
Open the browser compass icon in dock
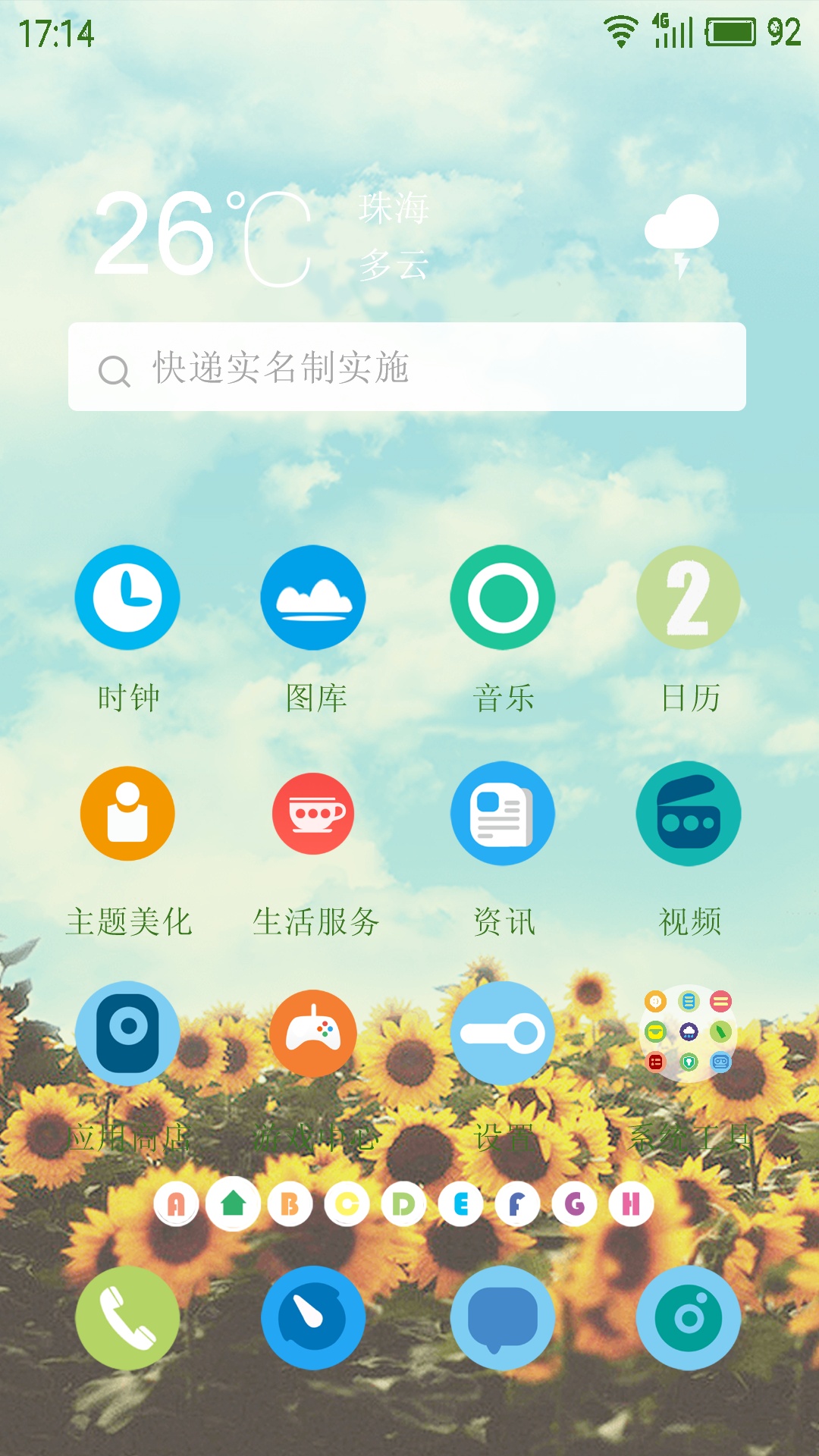tap(313, 1318)
